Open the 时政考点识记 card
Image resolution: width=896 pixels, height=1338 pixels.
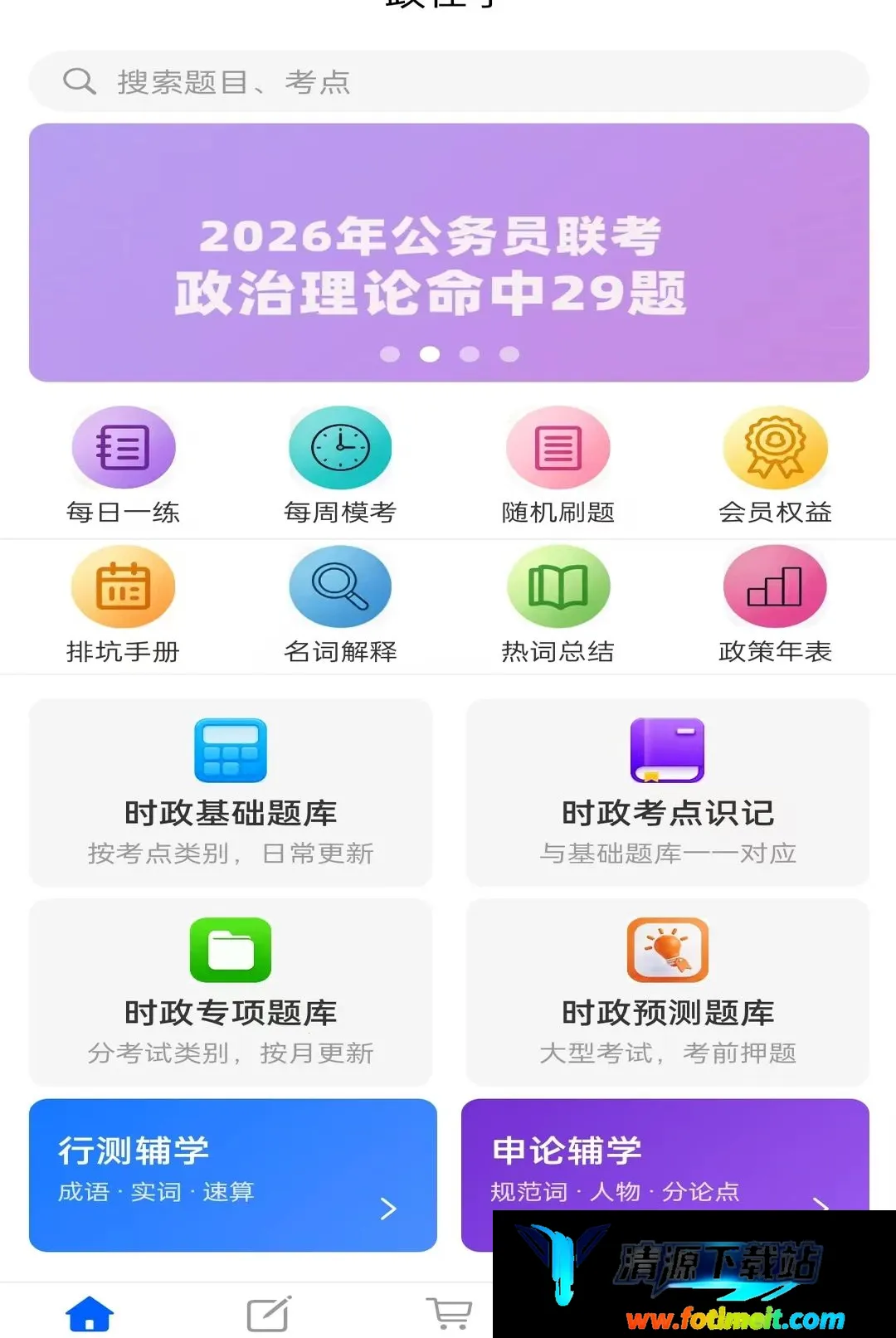(668, 793)
